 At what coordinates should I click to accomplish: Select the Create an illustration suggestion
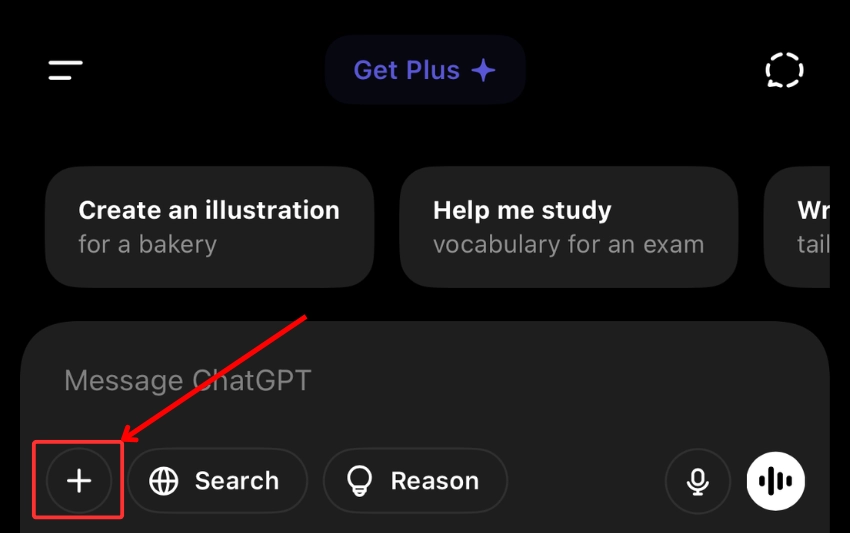(209, 227)
